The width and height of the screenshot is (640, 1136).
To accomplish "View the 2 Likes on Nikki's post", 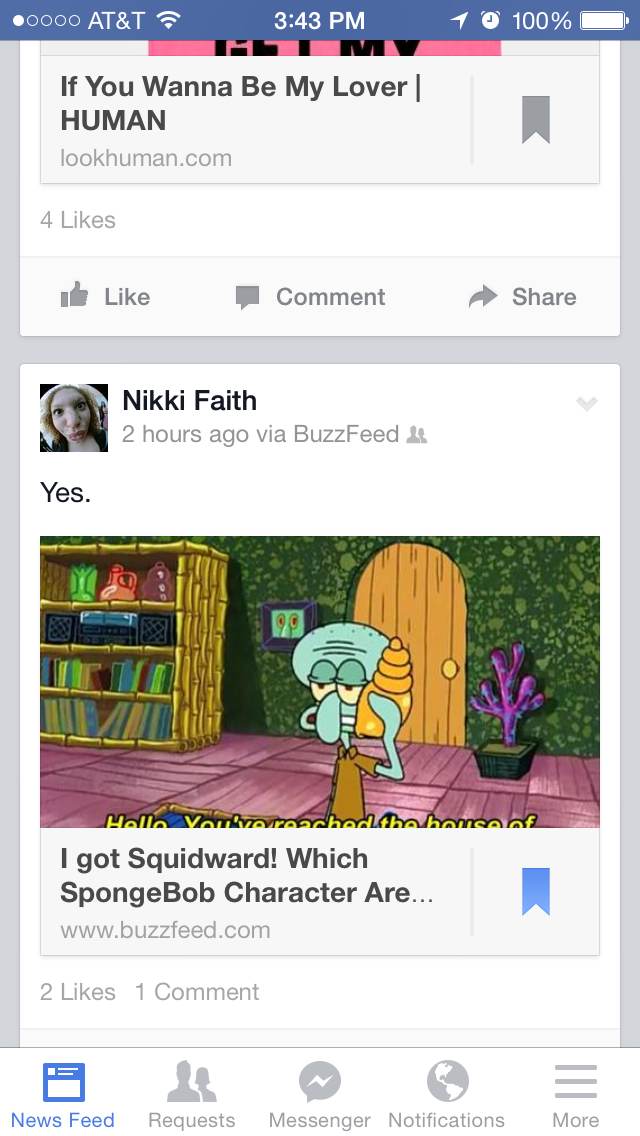I will coord(78,992).
